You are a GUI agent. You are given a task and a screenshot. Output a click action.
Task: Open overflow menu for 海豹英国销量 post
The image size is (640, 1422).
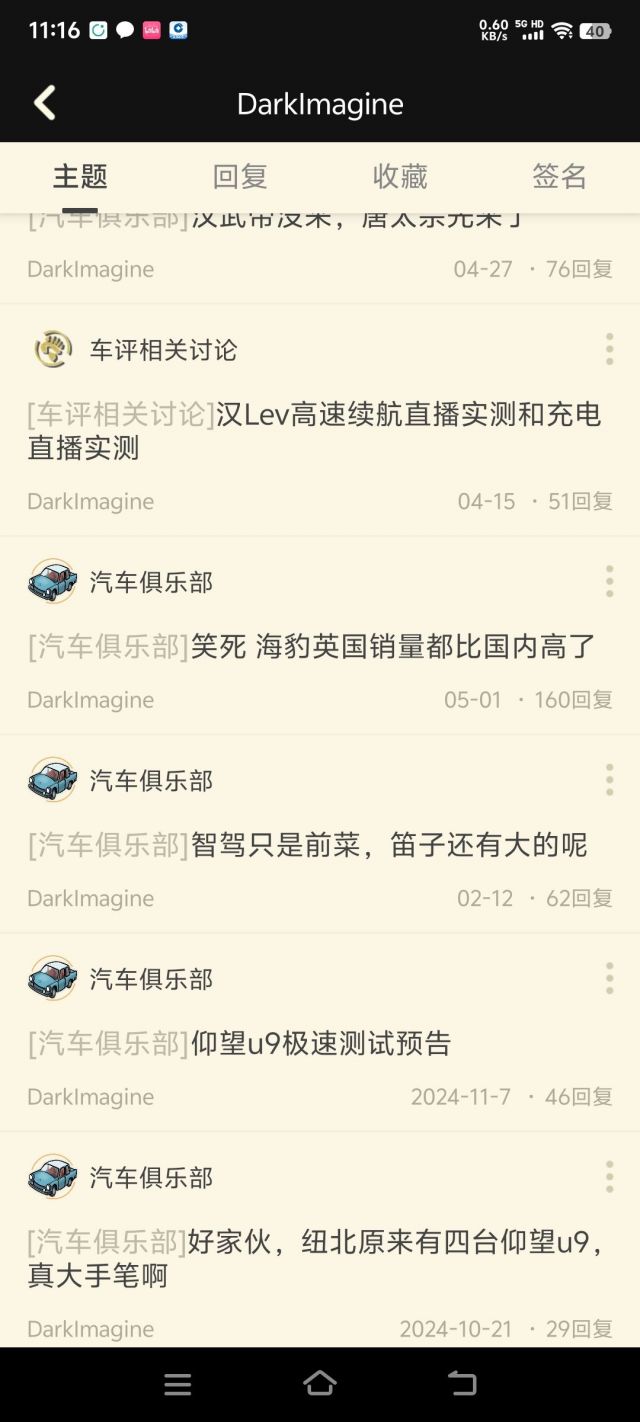[x=609, y=581]
